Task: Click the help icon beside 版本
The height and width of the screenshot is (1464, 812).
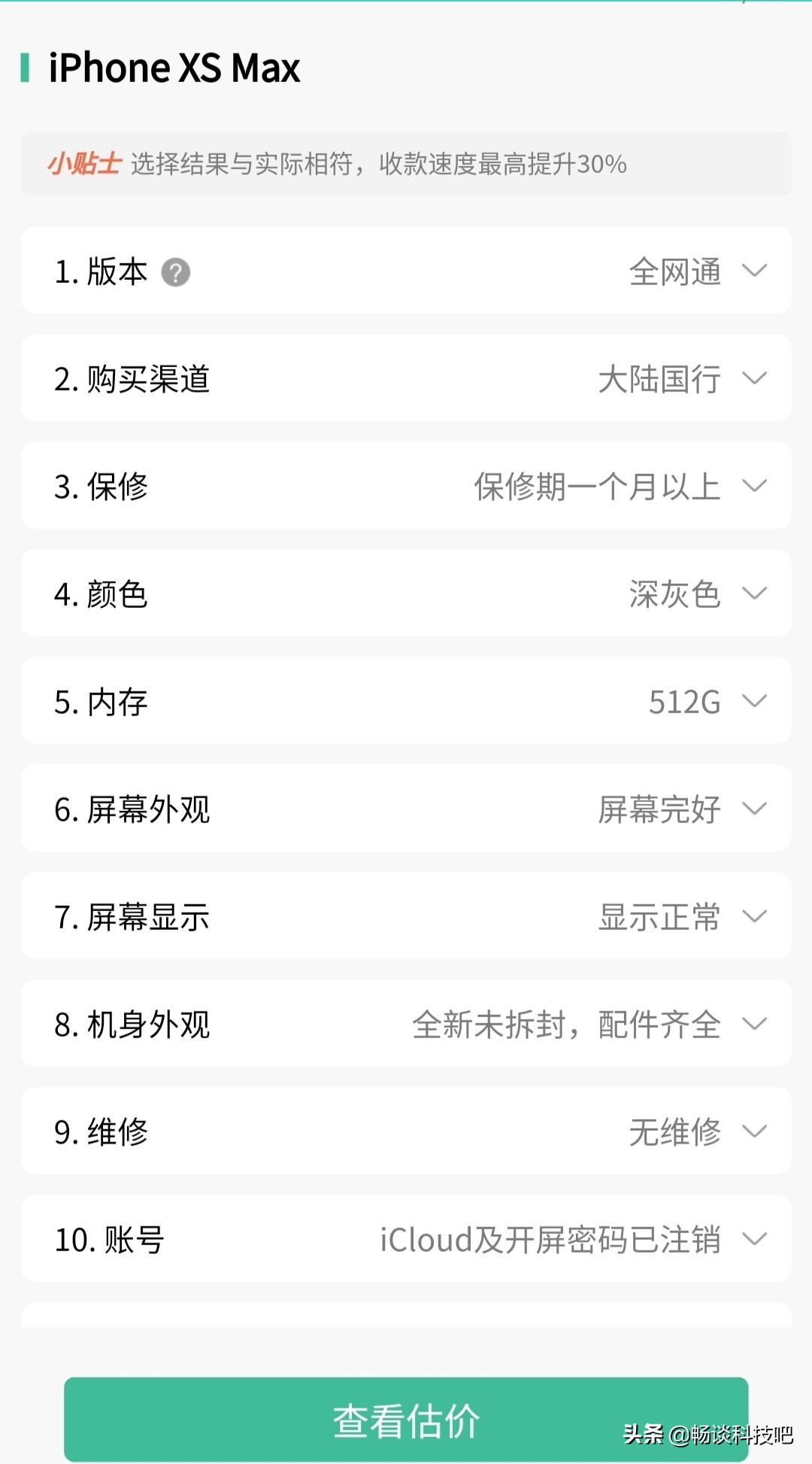Action: click(x=174, y=273)
